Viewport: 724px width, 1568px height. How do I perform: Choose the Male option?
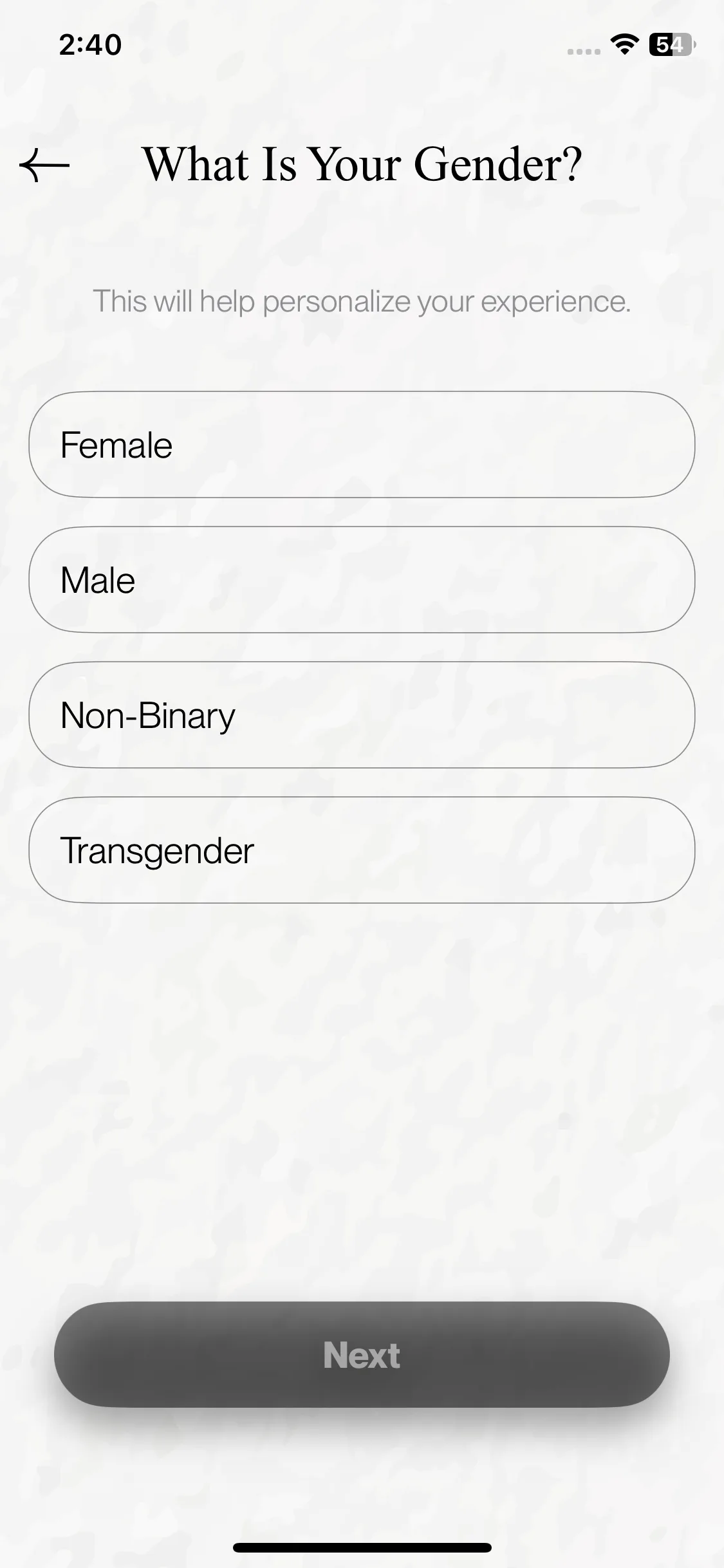pos(362,580)
